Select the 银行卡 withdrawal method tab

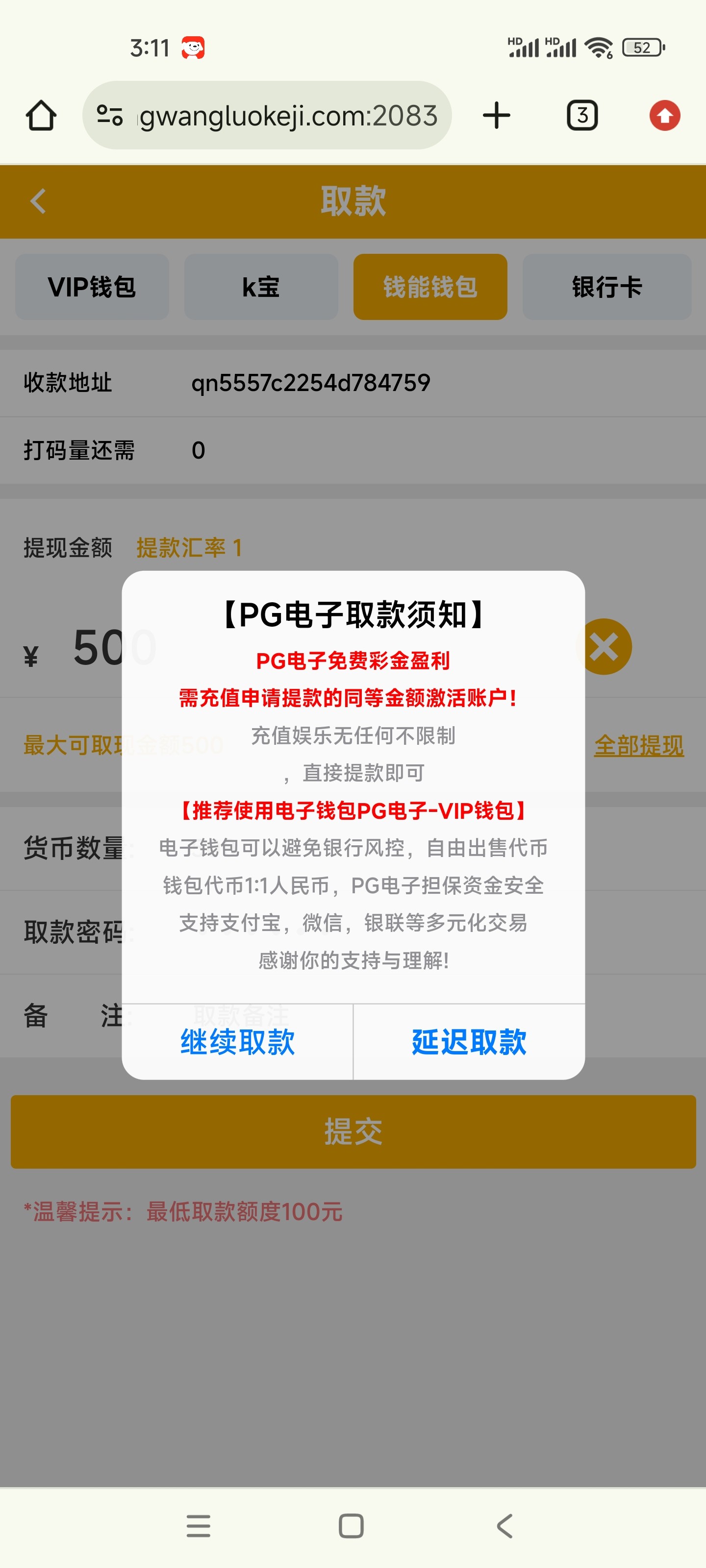tap(606, 287)
